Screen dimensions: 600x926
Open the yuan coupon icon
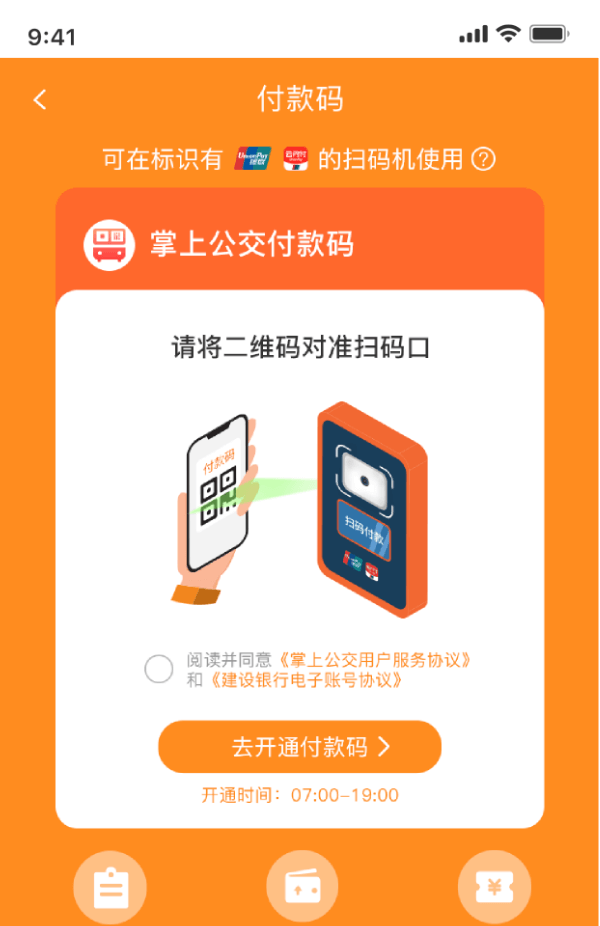(493, 887)
